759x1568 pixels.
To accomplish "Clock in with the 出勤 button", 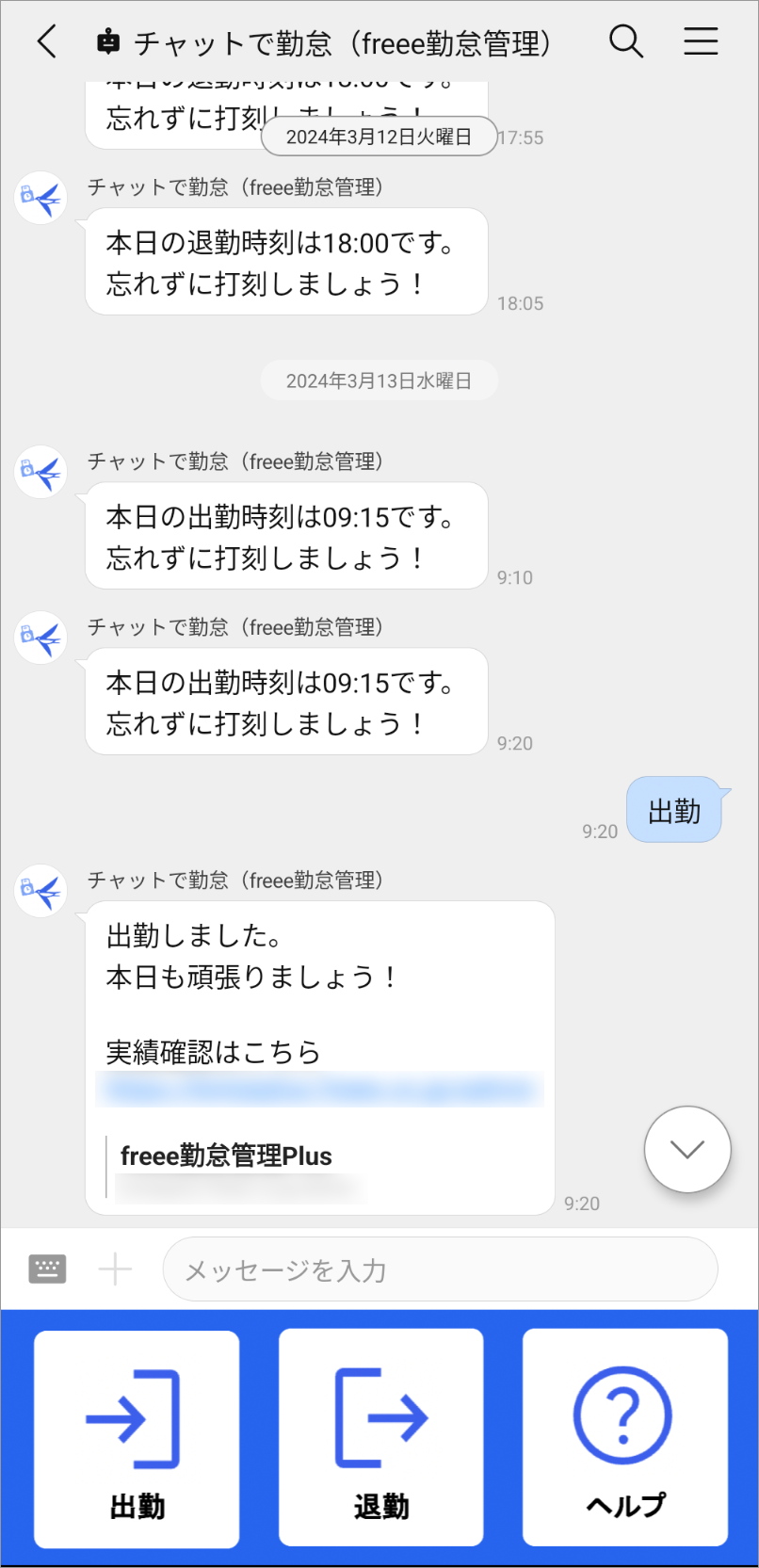I will tap(137, 1438).
